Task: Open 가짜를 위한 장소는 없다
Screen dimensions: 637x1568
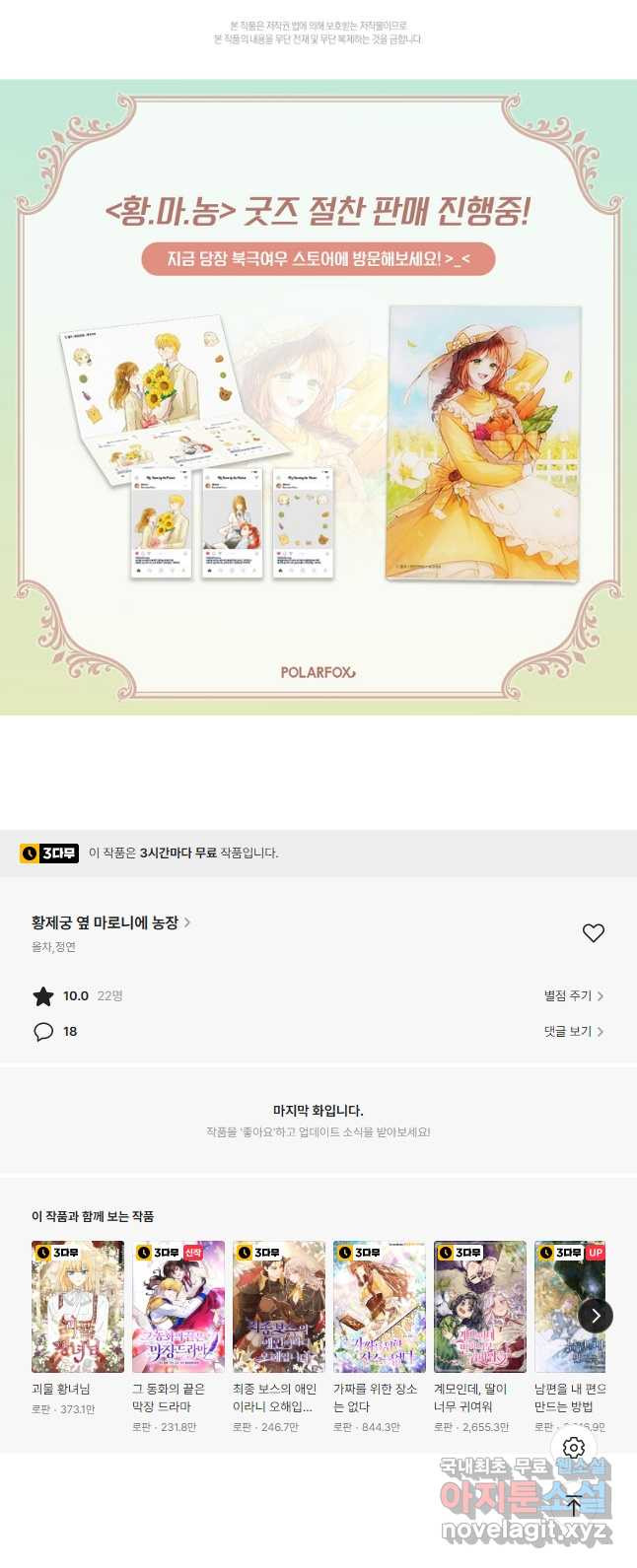Action: pos(380,1306)
